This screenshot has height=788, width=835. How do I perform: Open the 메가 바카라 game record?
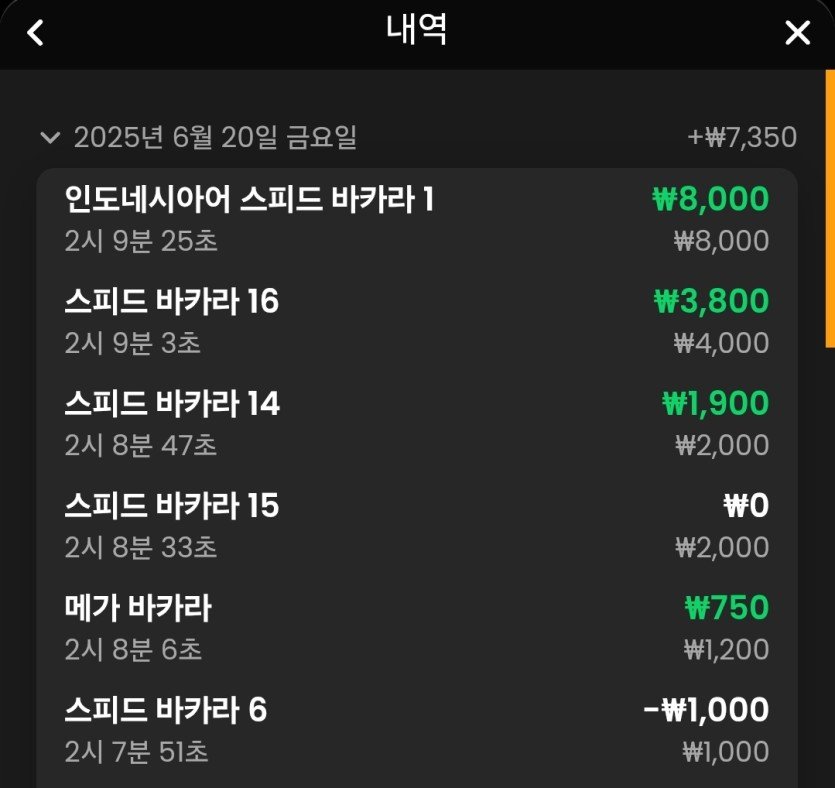tap(416, 628)
